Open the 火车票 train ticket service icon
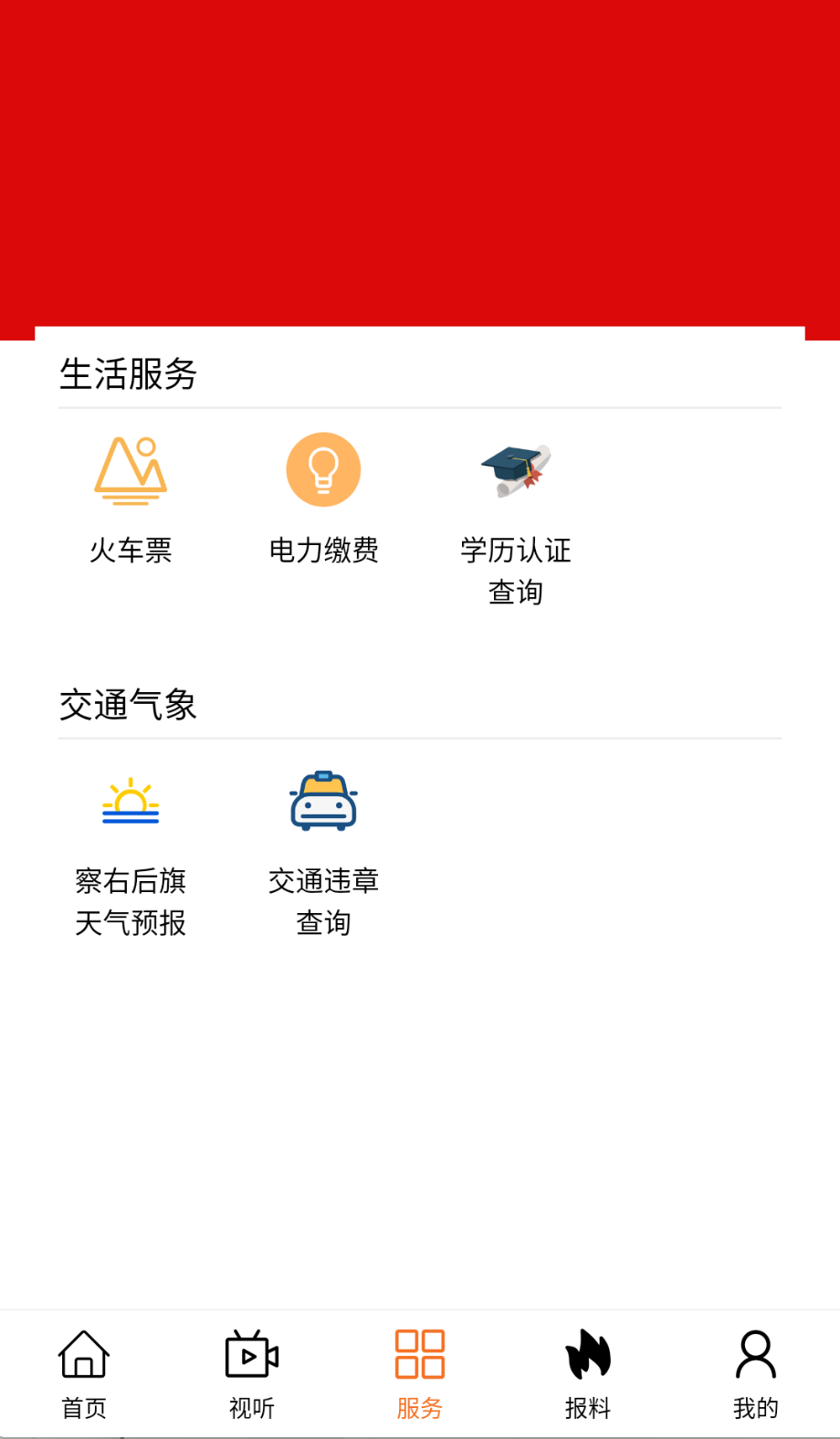 (130, 470)
